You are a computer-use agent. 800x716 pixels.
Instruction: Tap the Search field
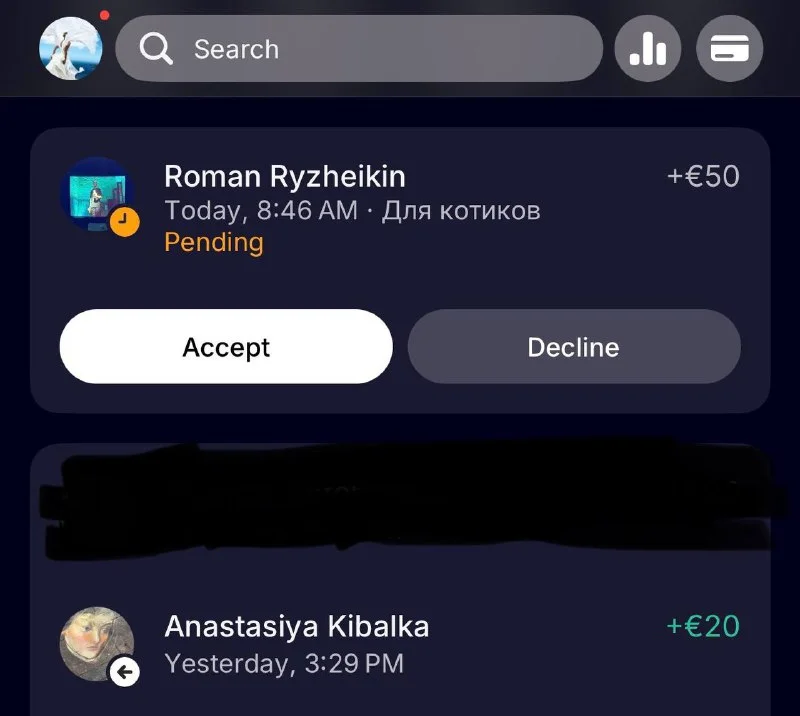(x=360, y=48)
